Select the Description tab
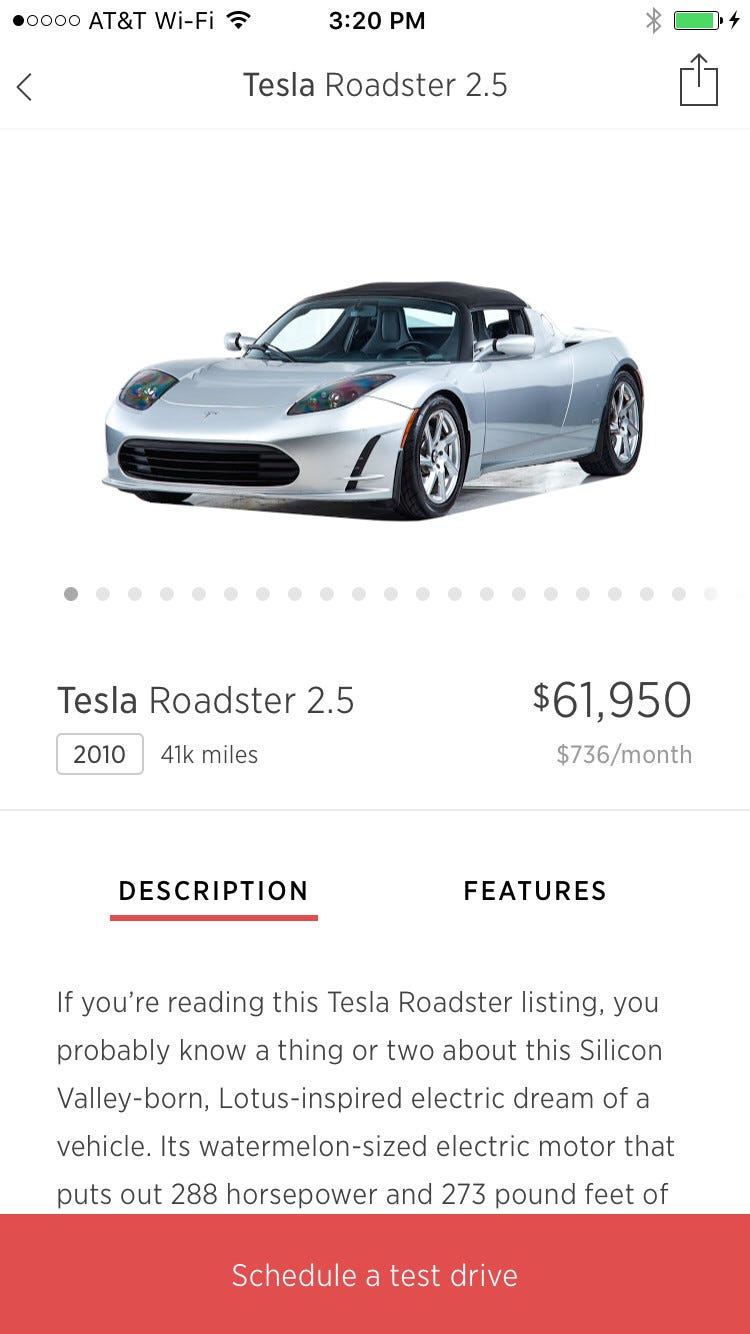 (213, 891)
